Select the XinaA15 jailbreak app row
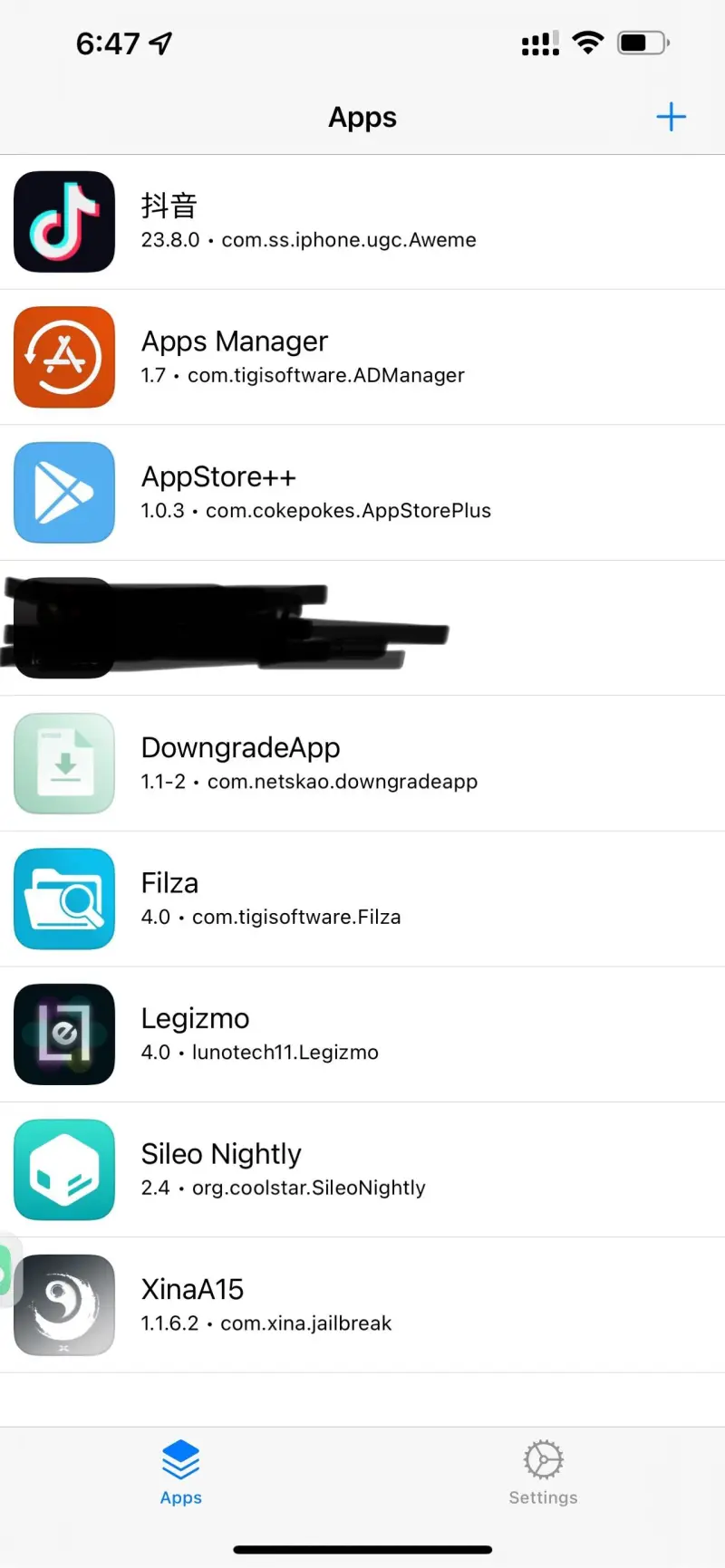Viewport: 725px width, 1568px height. pyautogui.click(x=362, y=1305)
